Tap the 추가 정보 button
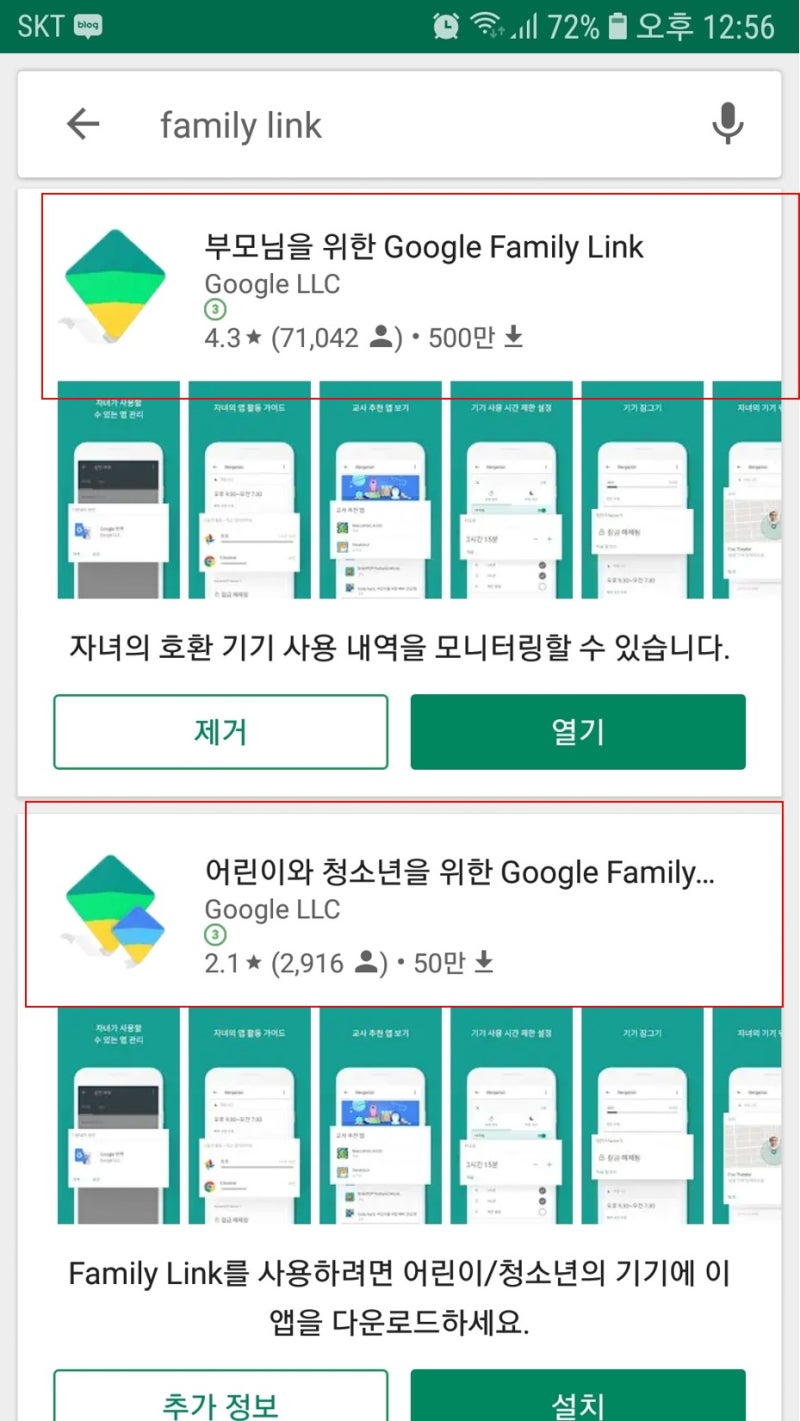 click(x=220, y=1396)
